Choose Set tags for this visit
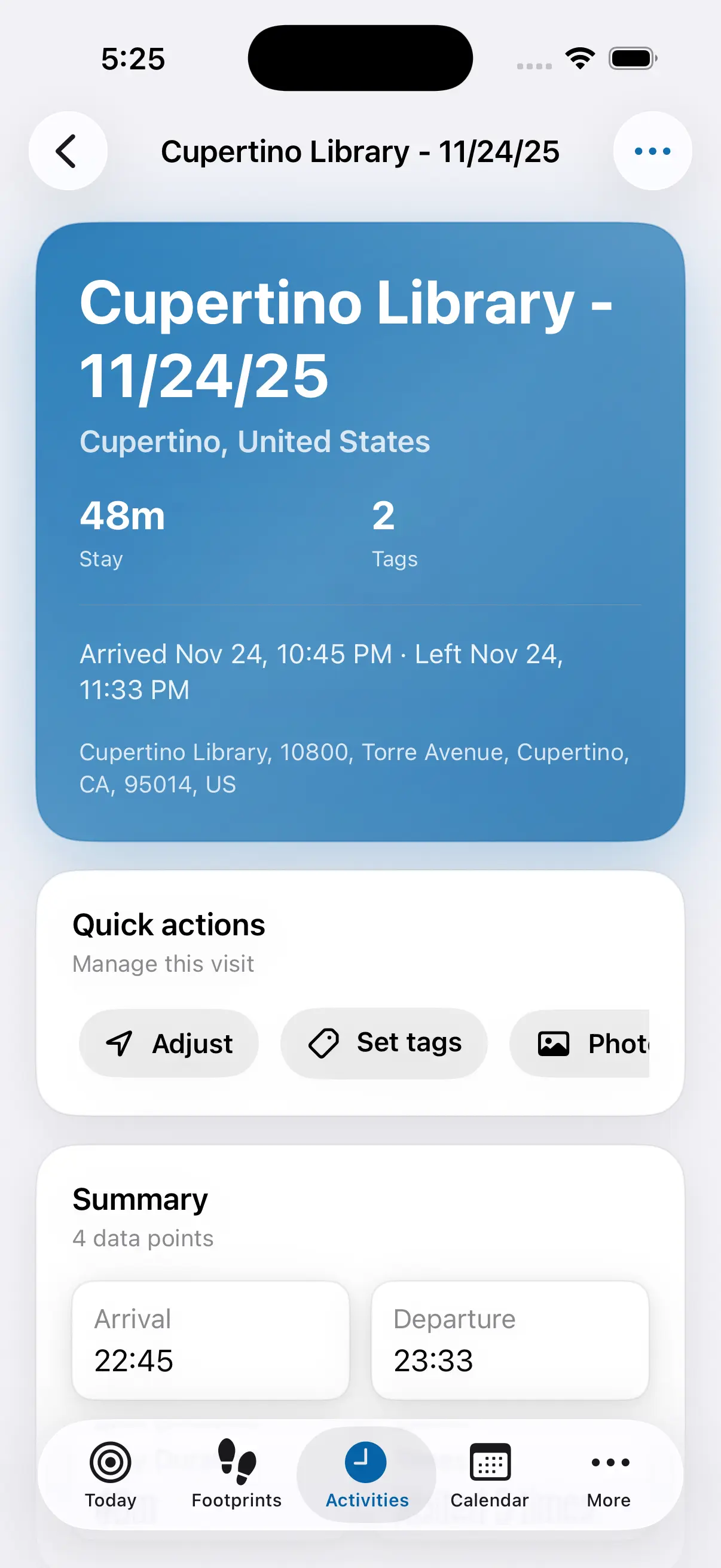 pos(383,1044)
